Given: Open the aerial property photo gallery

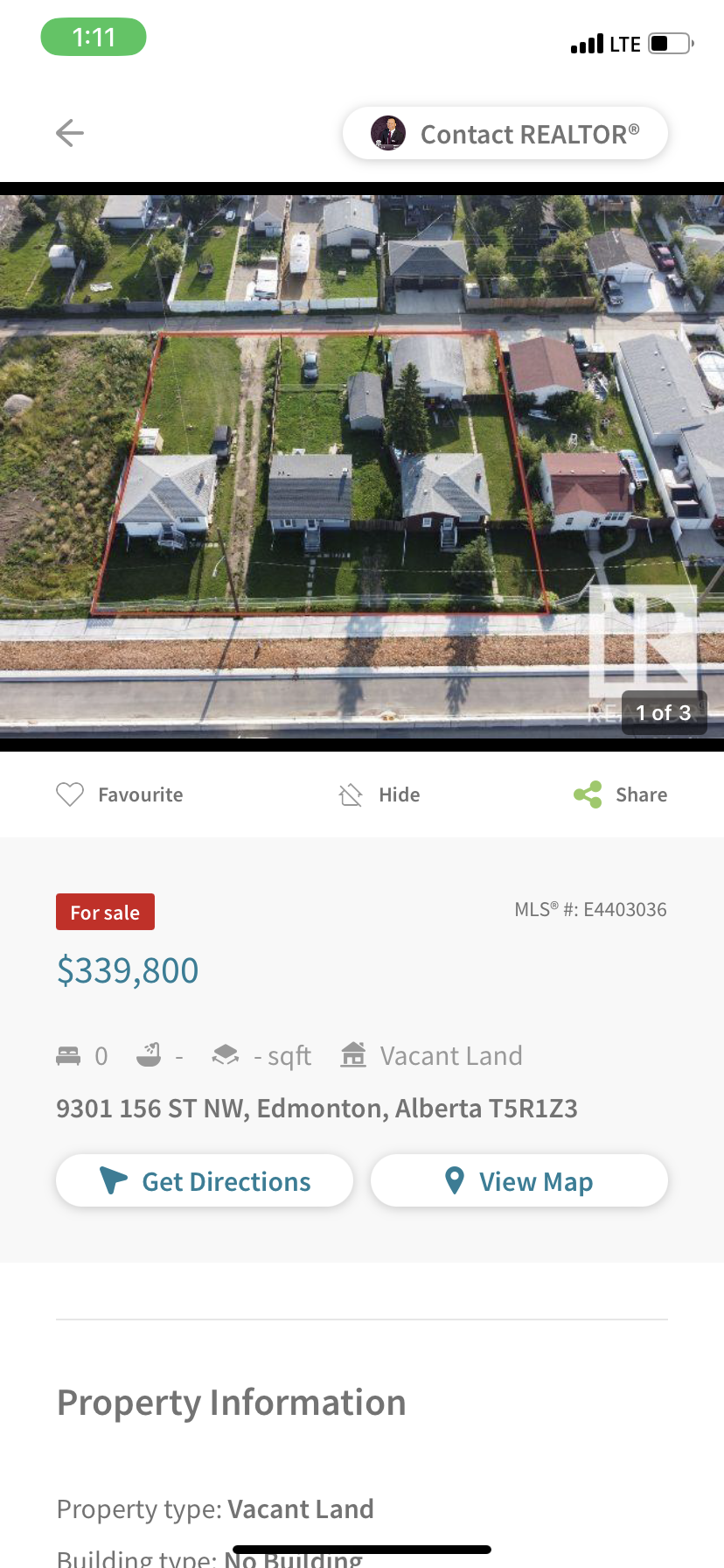Looking at the screenshot, I should [362, 465].
